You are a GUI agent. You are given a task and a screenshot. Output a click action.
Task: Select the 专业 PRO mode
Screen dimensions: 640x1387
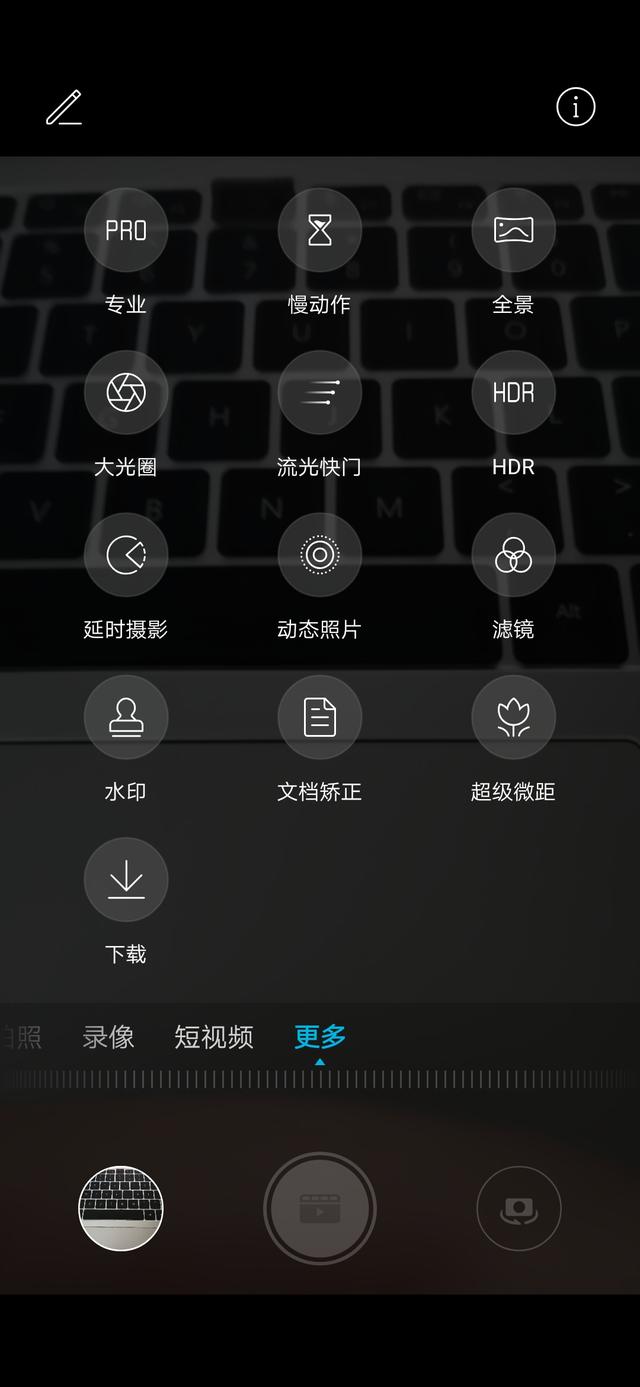coord(126,230)
